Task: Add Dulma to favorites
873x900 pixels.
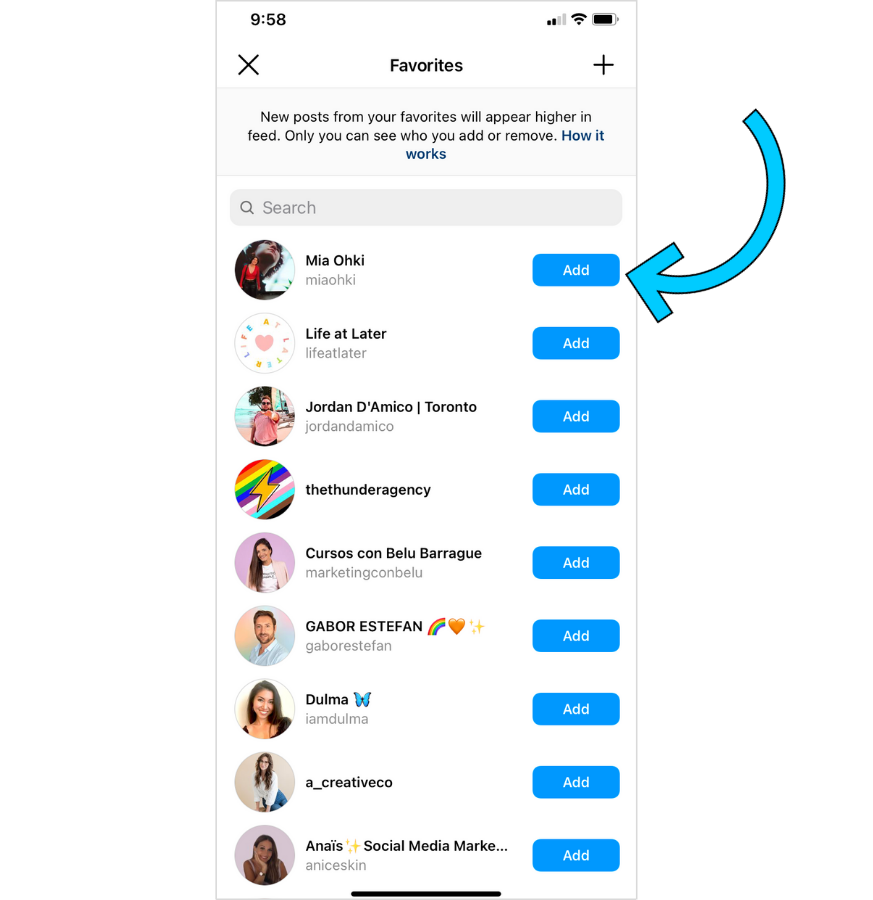Action: point(575,709)
